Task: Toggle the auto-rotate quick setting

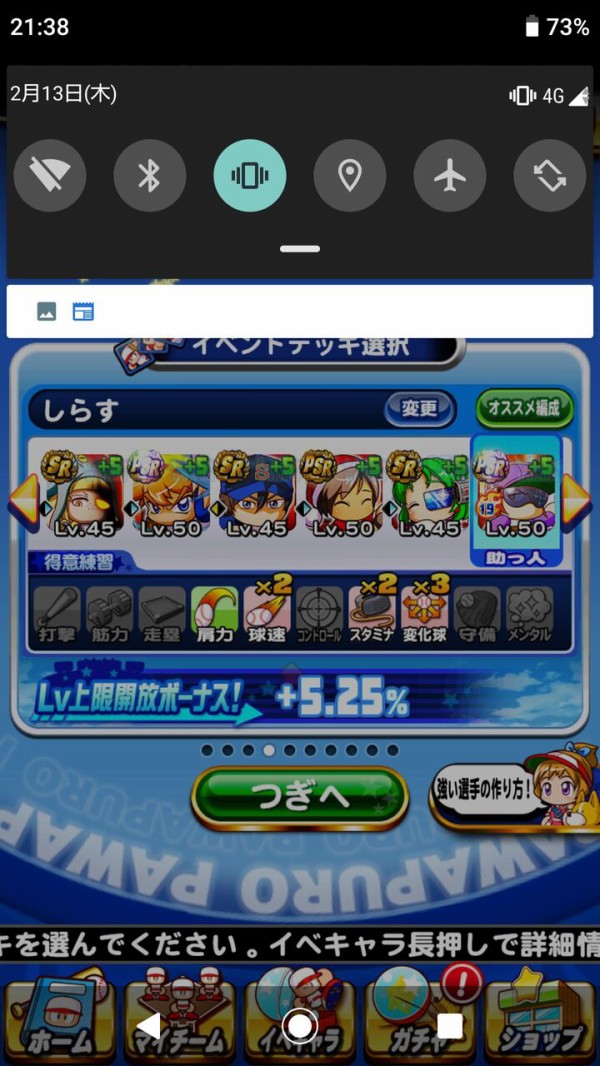Action: tap(550, 176)
